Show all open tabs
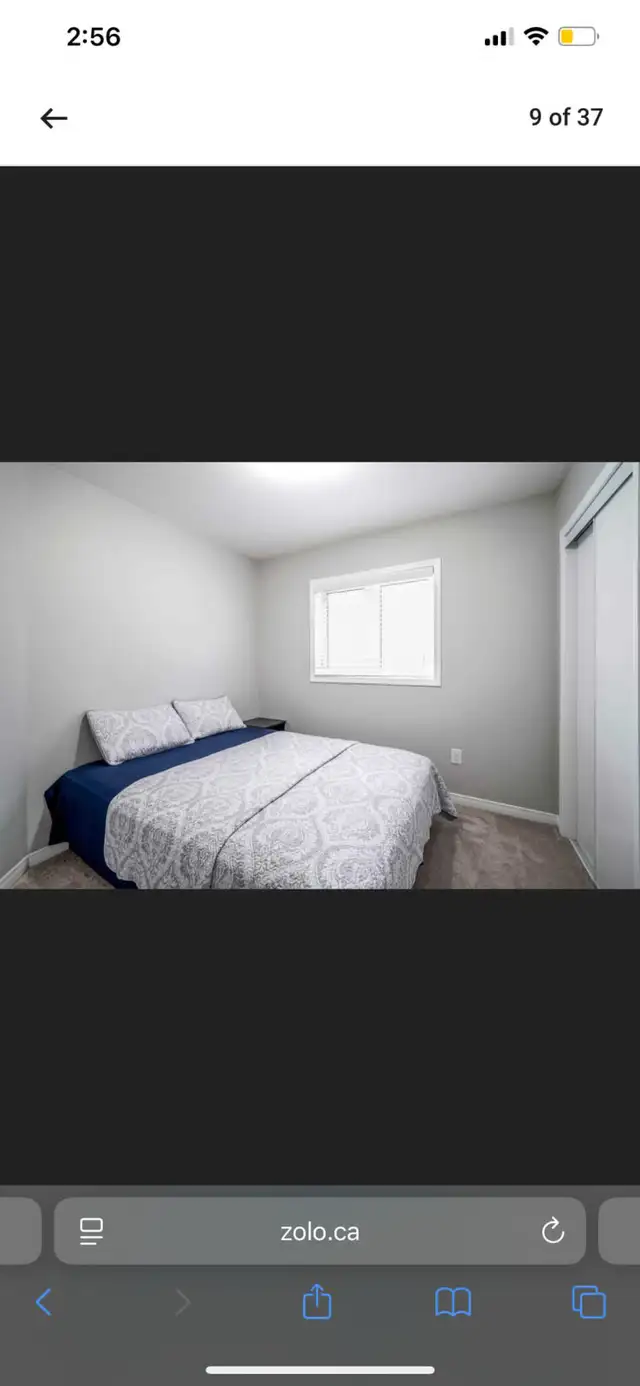The height and width of the screenshot is (1386, 640). pyautogui.click(x=589, y=1302)
